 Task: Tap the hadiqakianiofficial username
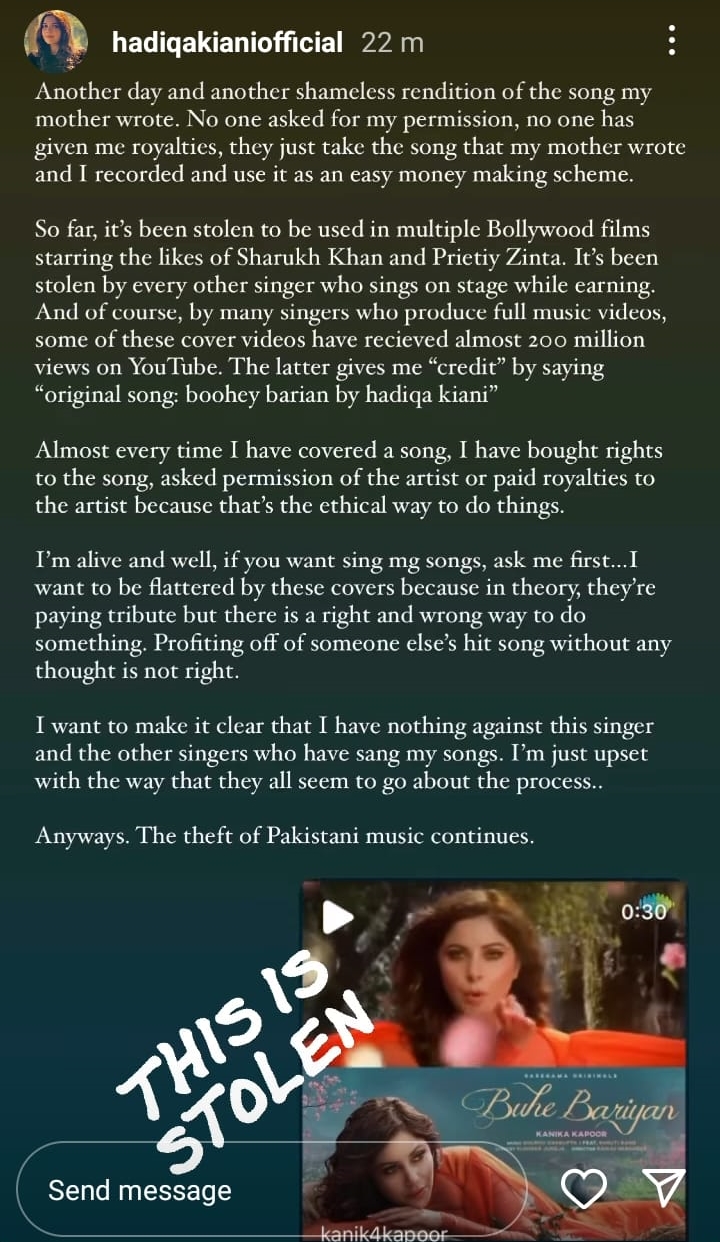pyautogui.click(x=228, y=43)
